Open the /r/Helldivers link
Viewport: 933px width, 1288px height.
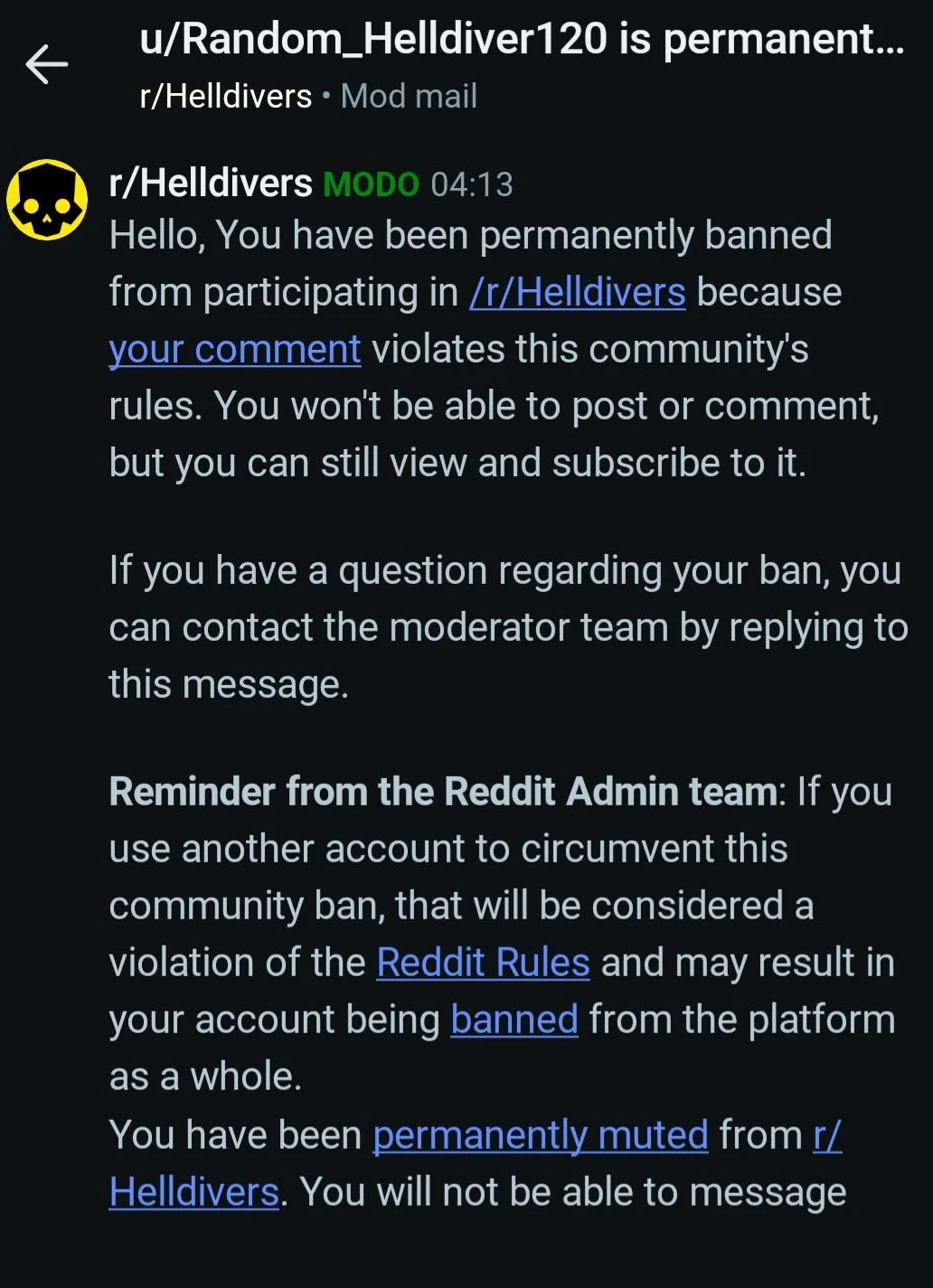577,293
